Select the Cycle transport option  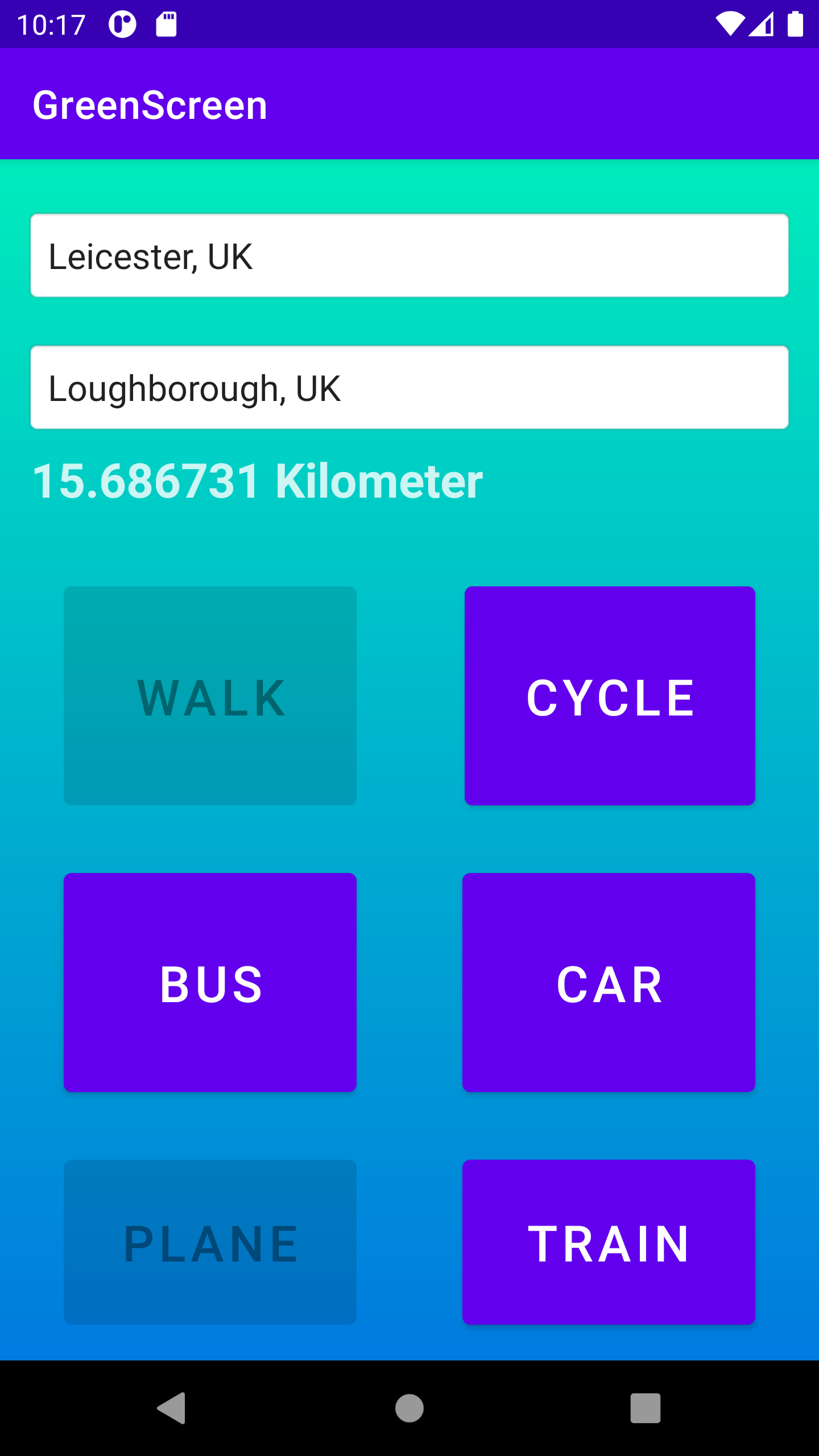[x=610, y=696]
